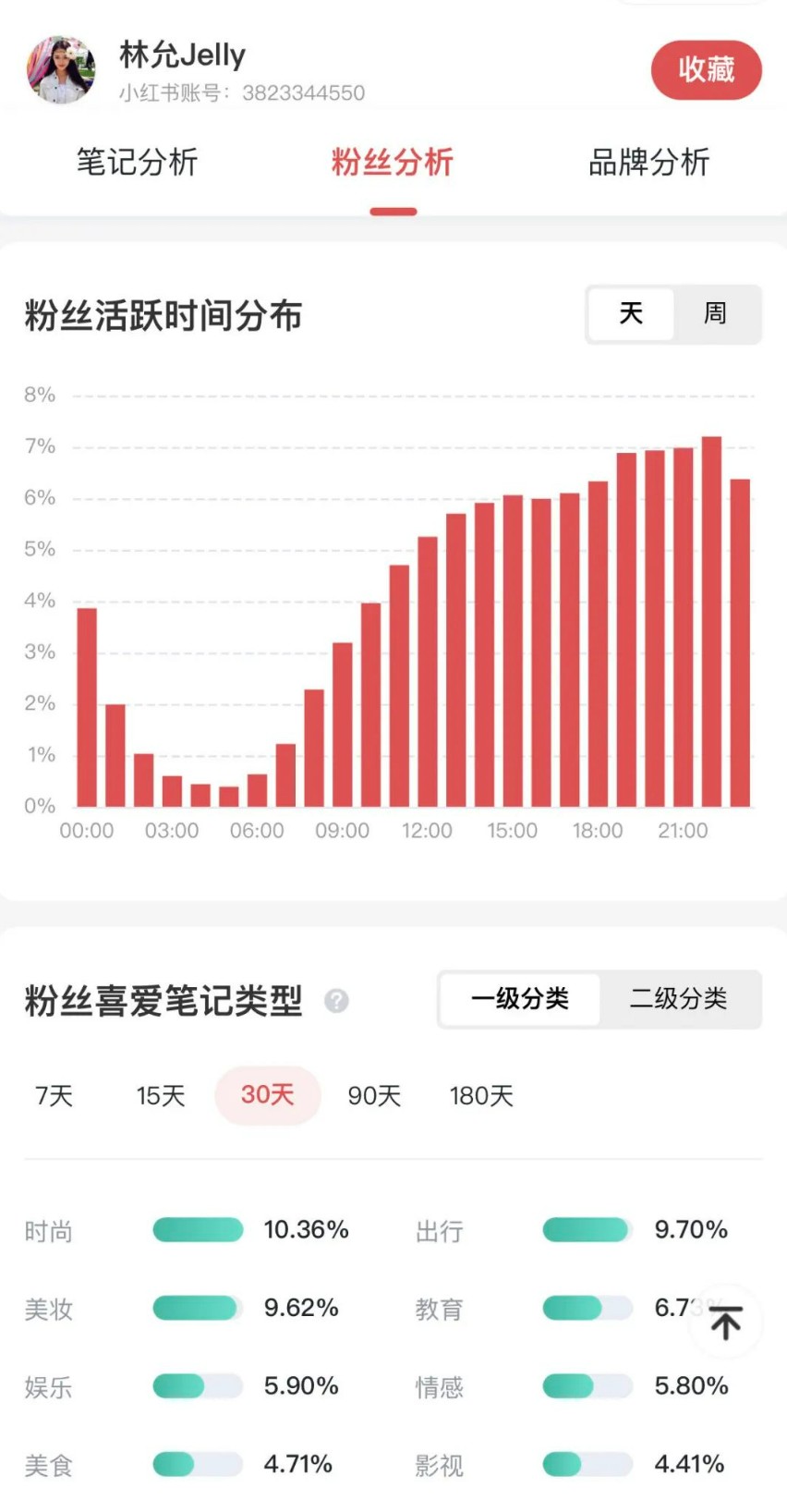Viewport: 787px width, 1512px height.
Task: Select the 粉丝分析 tab
Action: pos(393,162)
